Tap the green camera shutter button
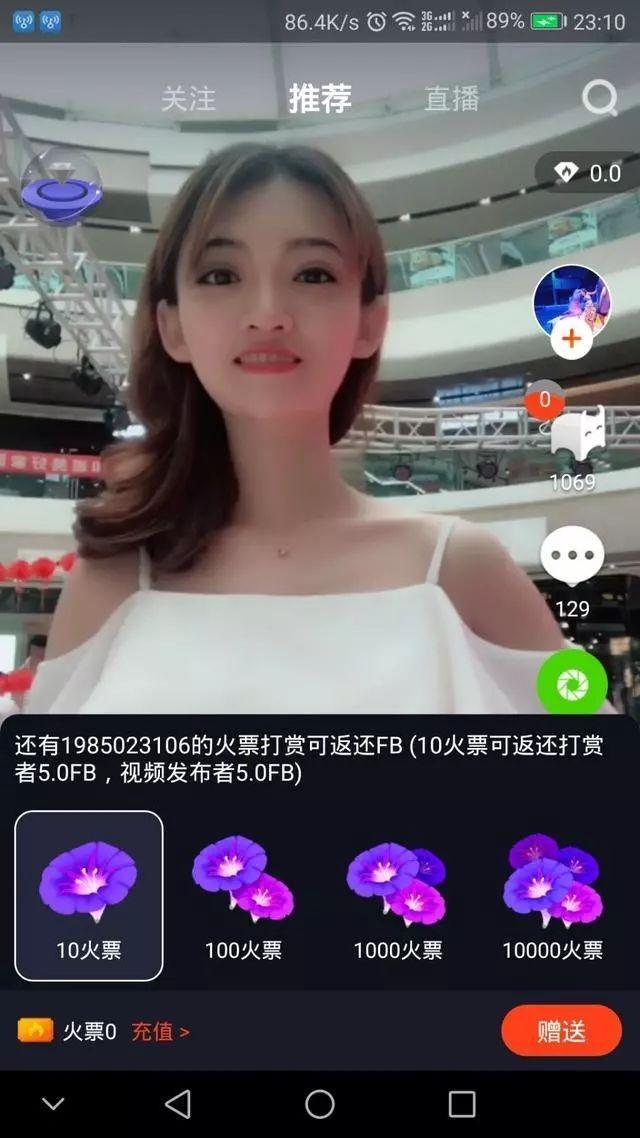The width and height of the screenshot is (640, 1138). coord(572,684)
